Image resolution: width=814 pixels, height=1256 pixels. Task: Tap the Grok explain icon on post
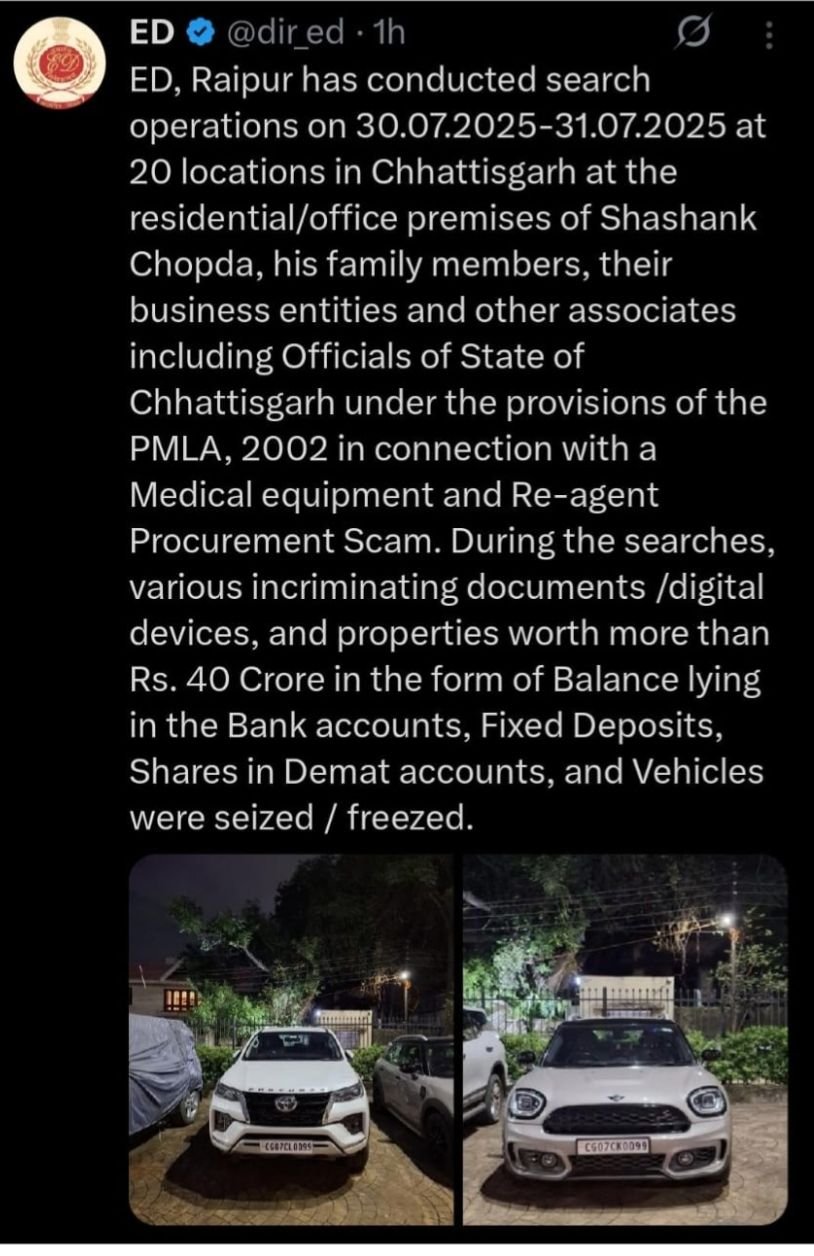click(691, 36)
